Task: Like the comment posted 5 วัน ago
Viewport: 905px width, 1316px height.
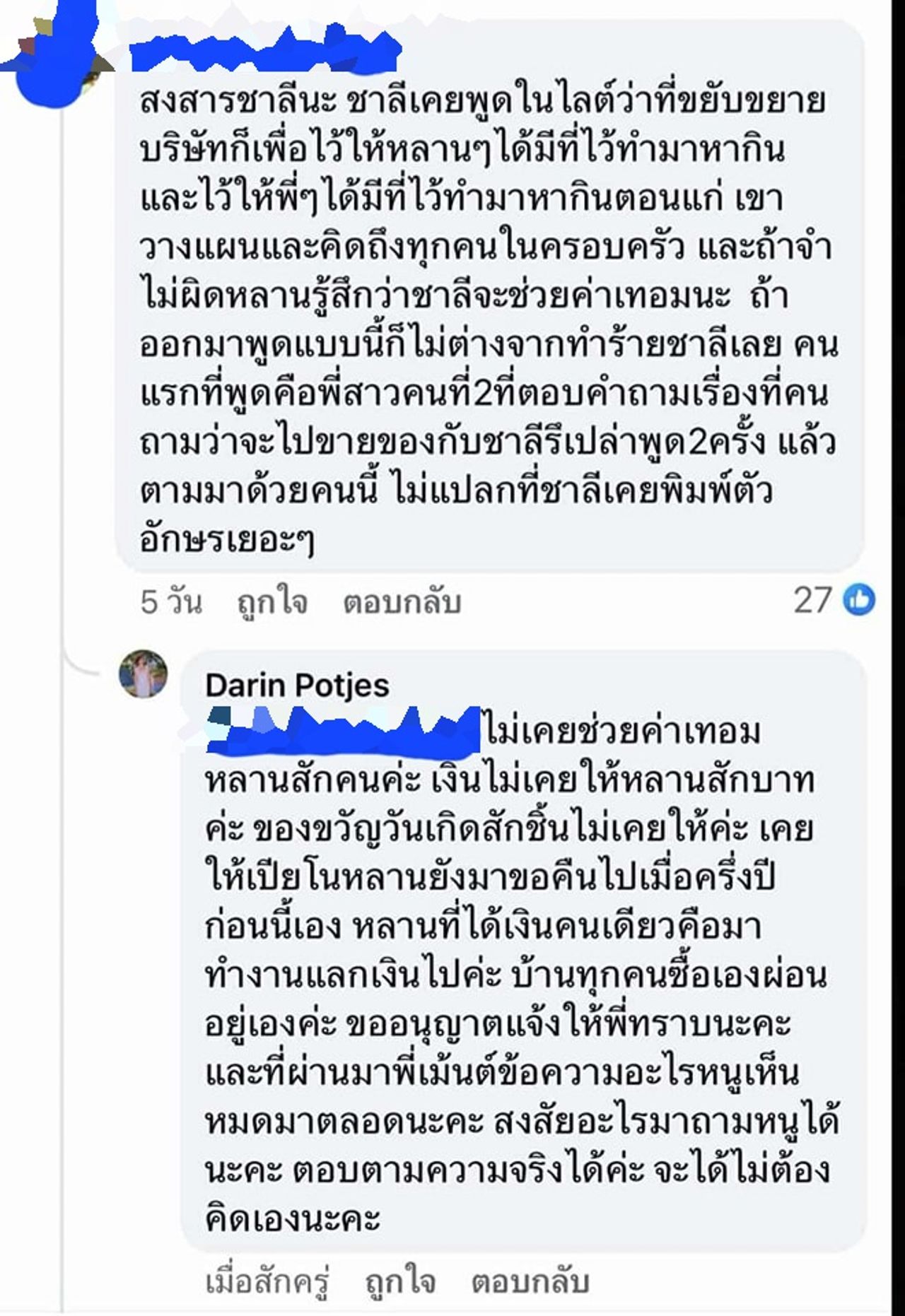Action: click(x=272, y=602)
